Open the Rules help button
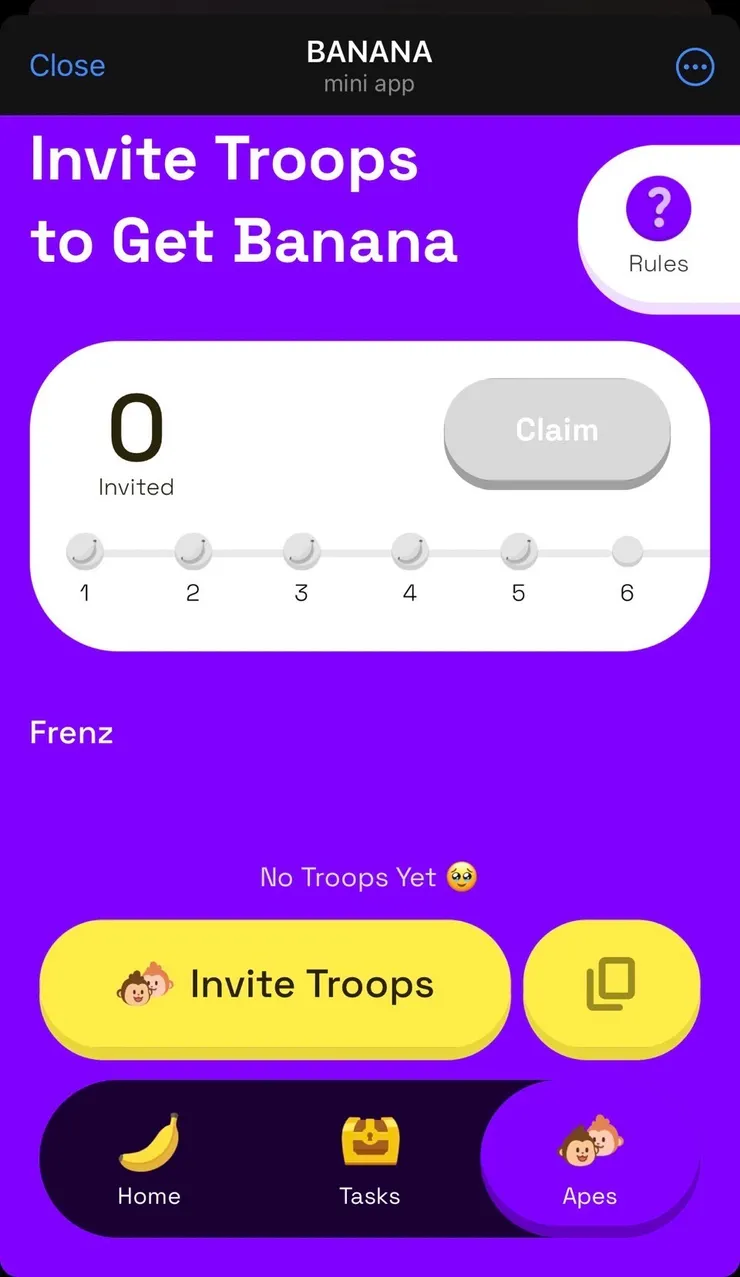 (658, 228)
